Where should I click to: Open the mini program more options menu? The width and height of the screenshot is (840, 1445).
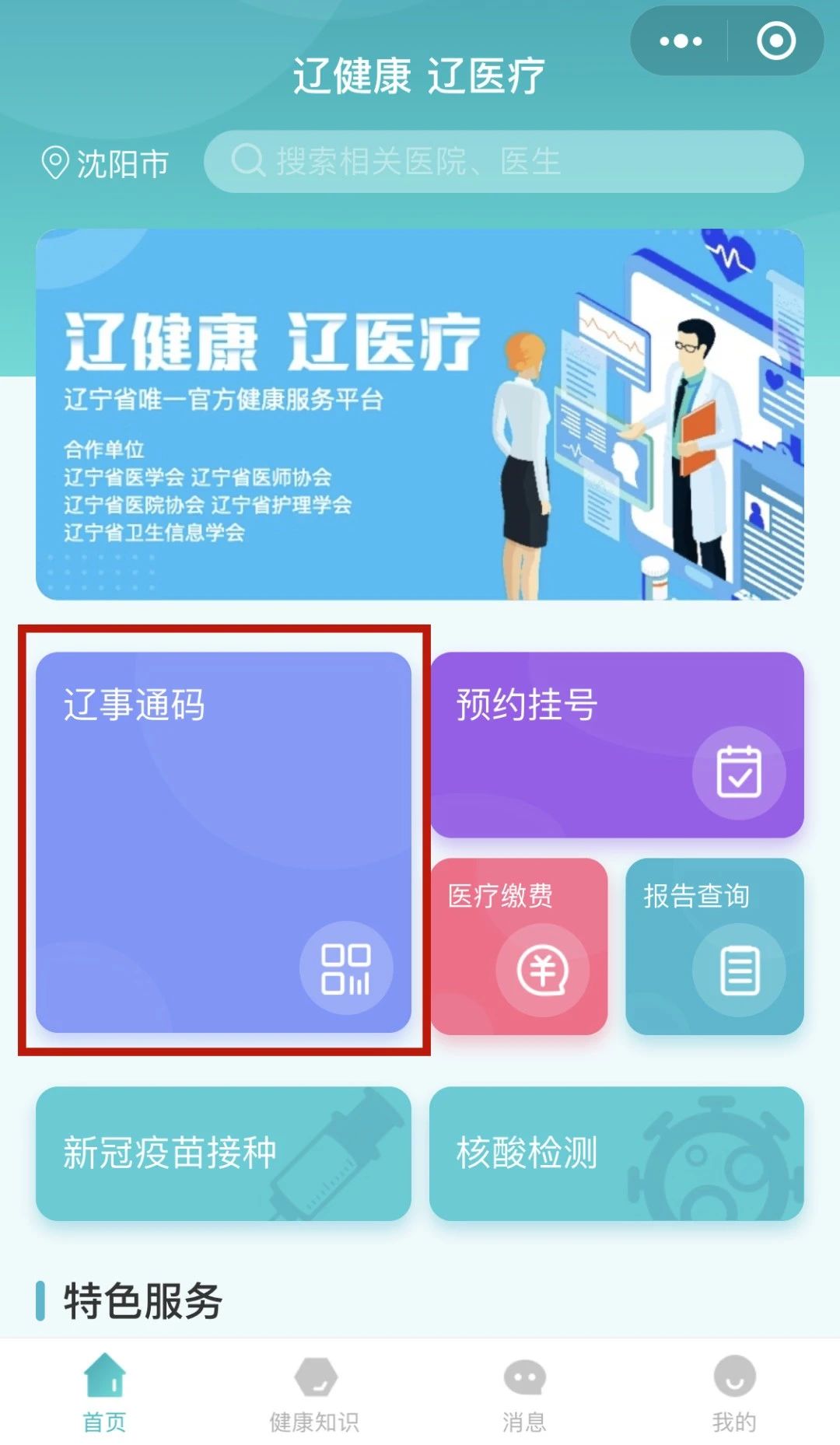681,41
